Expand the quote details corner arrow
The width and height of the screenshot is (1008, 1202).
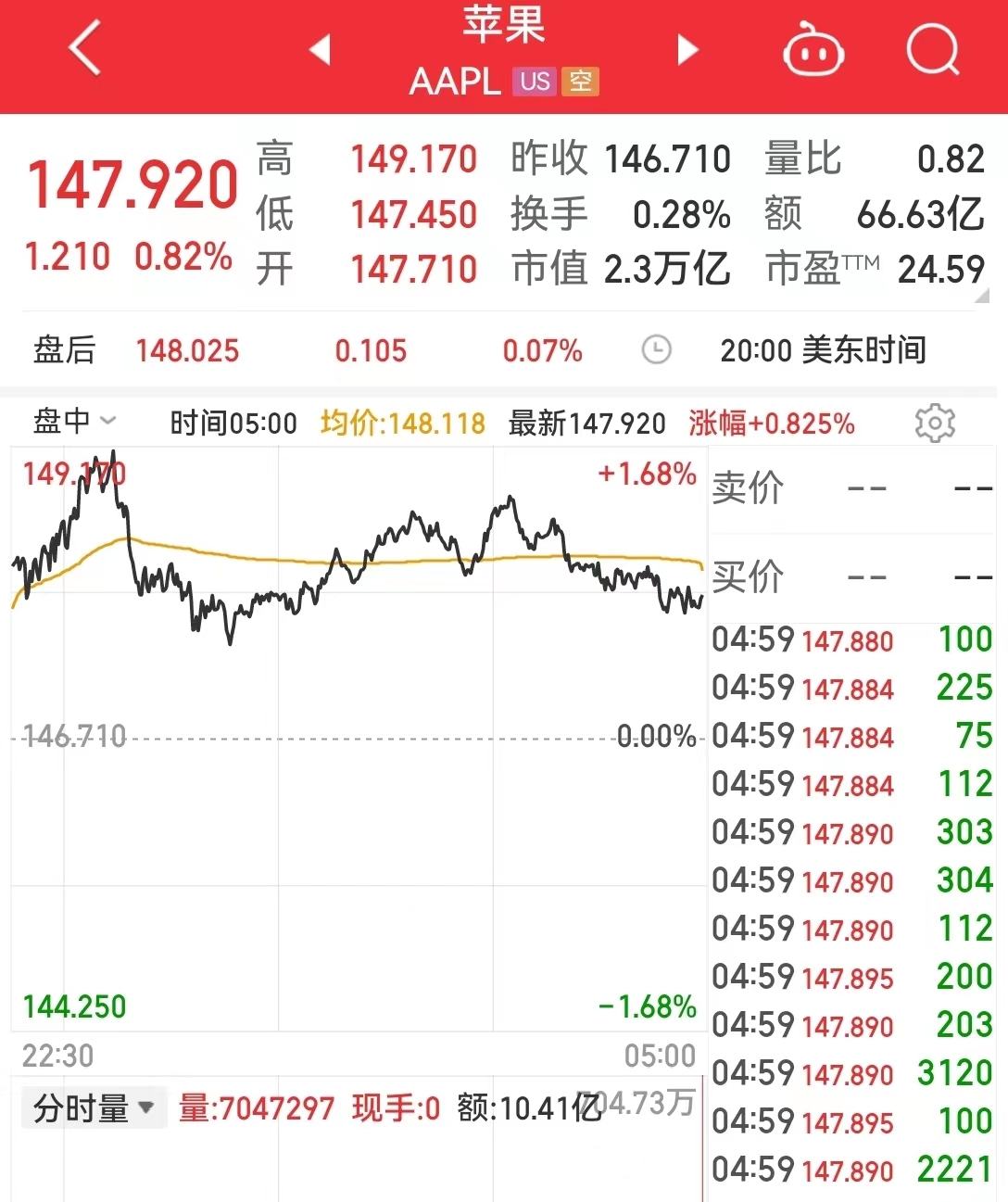[x=982, y=296]
